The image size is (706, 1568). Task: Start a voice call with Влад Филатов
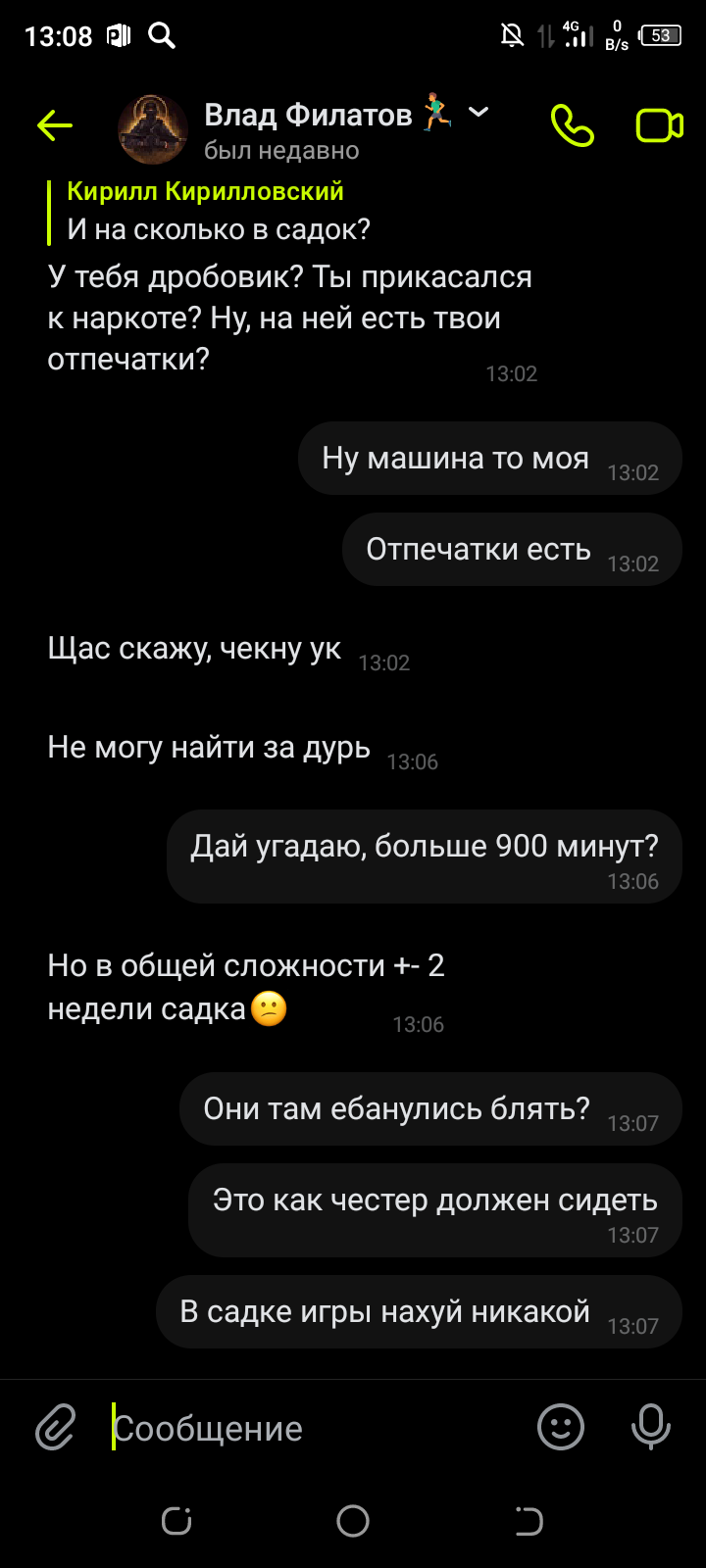click(x=573, y=125)
